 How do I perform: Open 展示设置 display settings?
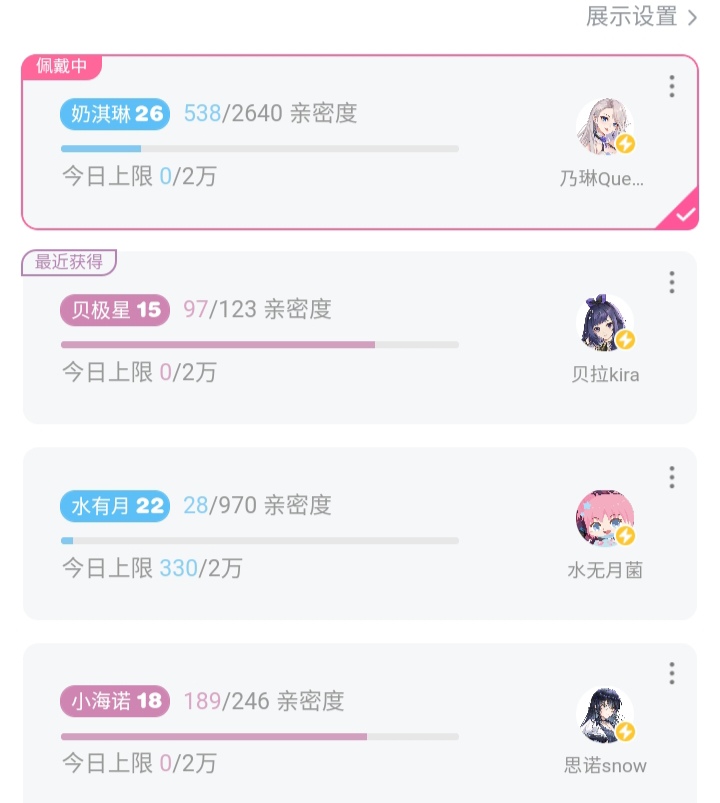click(x=641, y=16)
